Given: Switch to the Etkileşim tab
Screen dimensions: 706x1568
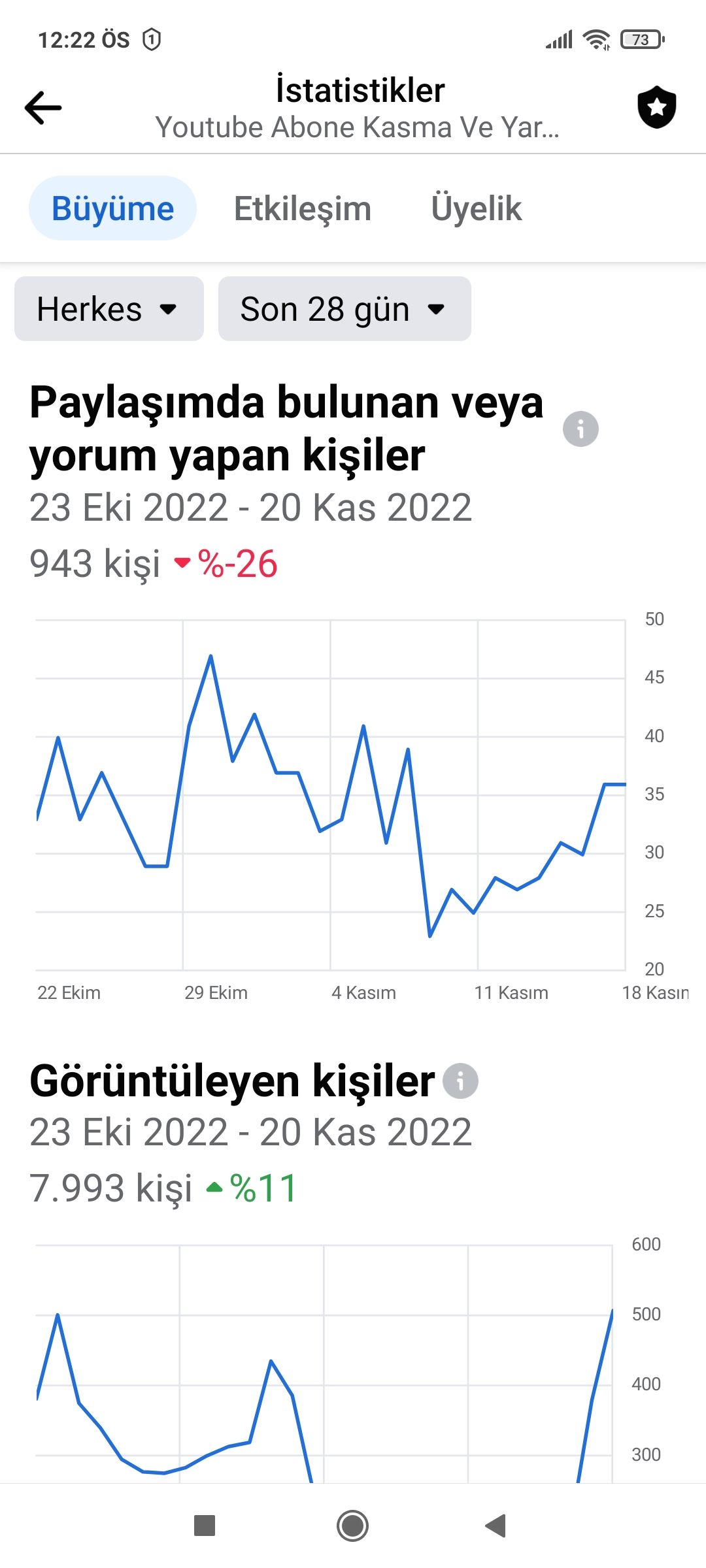Looking at the screenshot, I should click(x=303, y=208).
